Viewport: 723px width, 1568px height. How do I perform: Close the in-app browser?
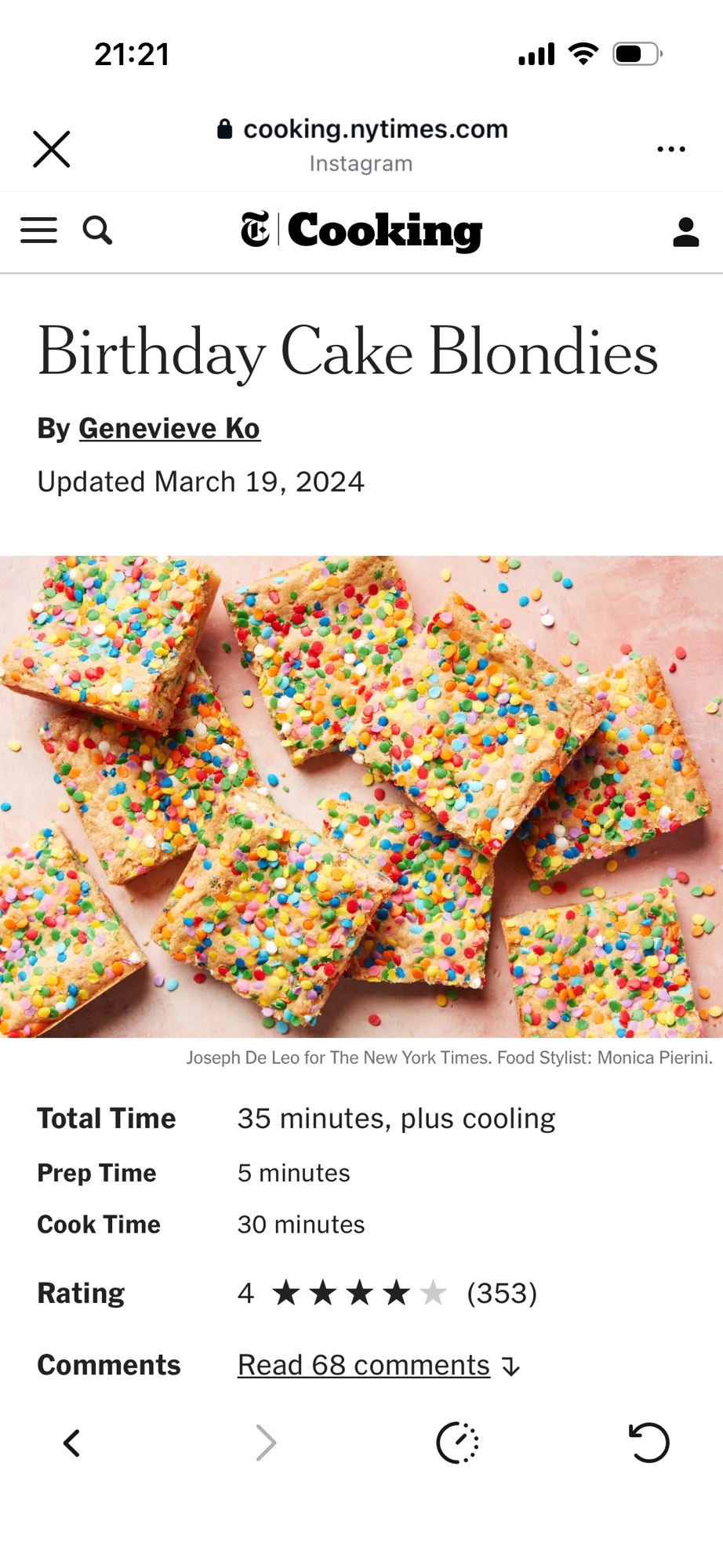[x=52, y=149]
